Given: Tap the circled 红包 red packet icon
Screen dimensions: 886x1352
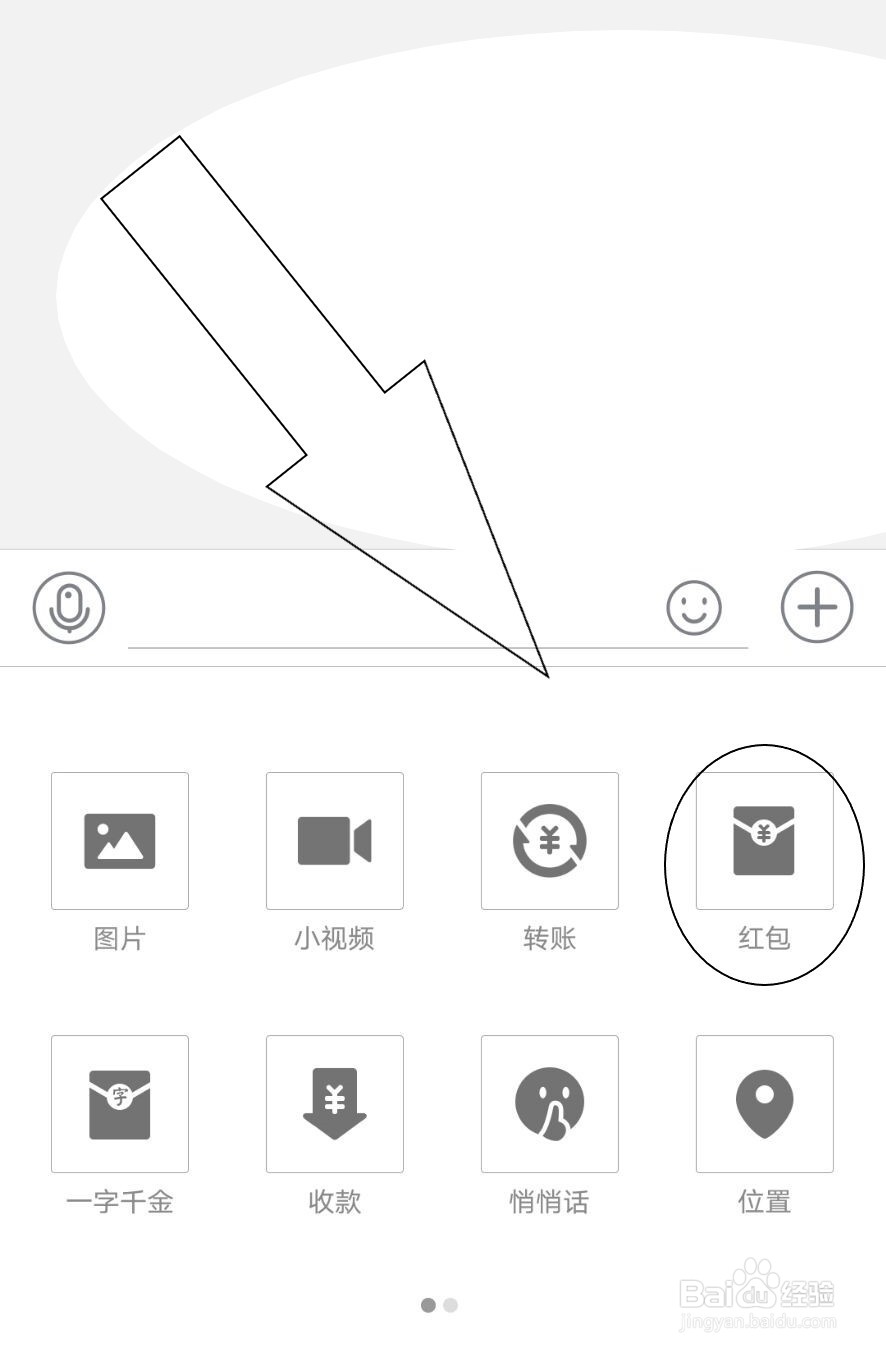Looking at the screenshot, I should click(x=764, y=840).
